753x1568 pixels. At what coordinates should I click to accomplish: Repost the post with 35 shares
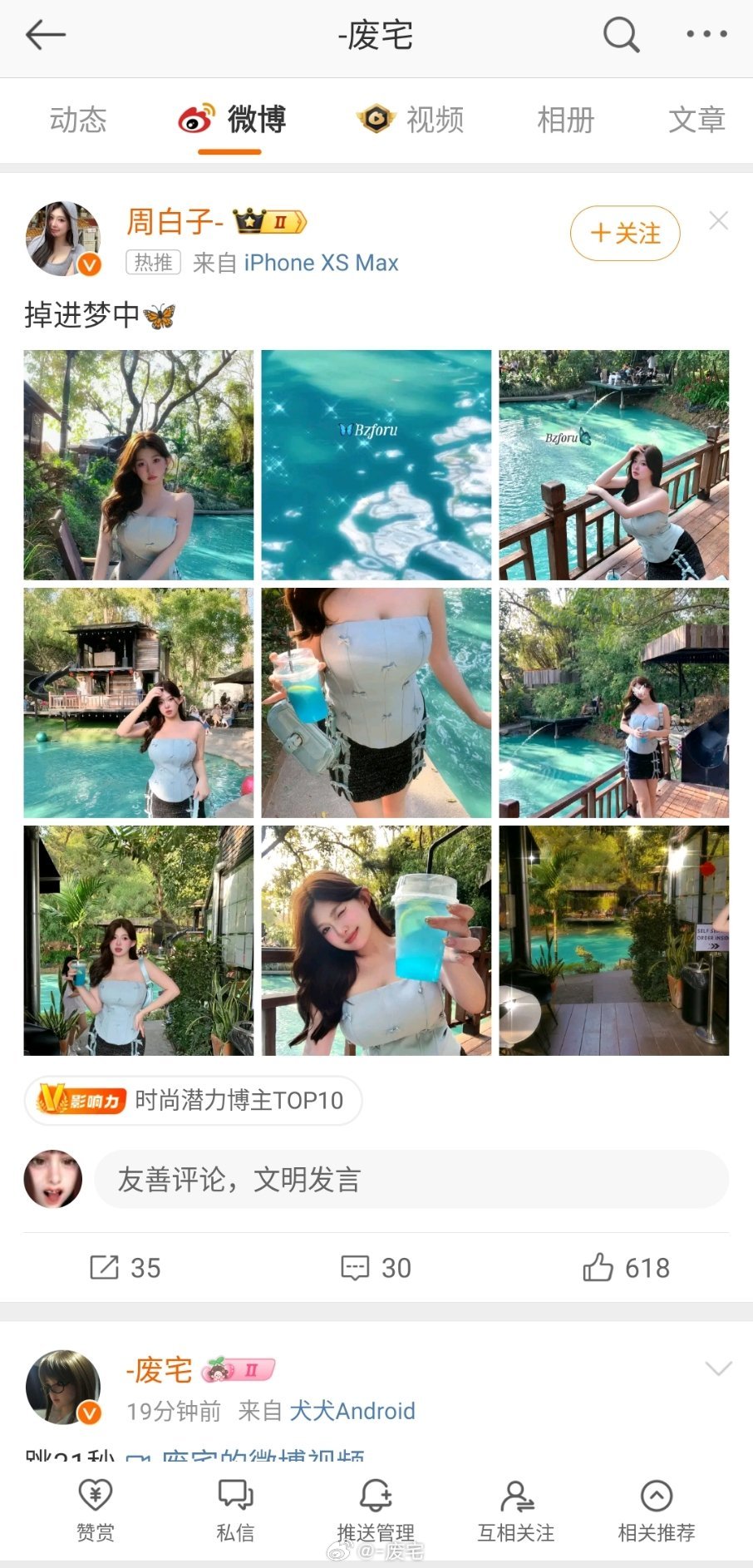pos(125,1267)
